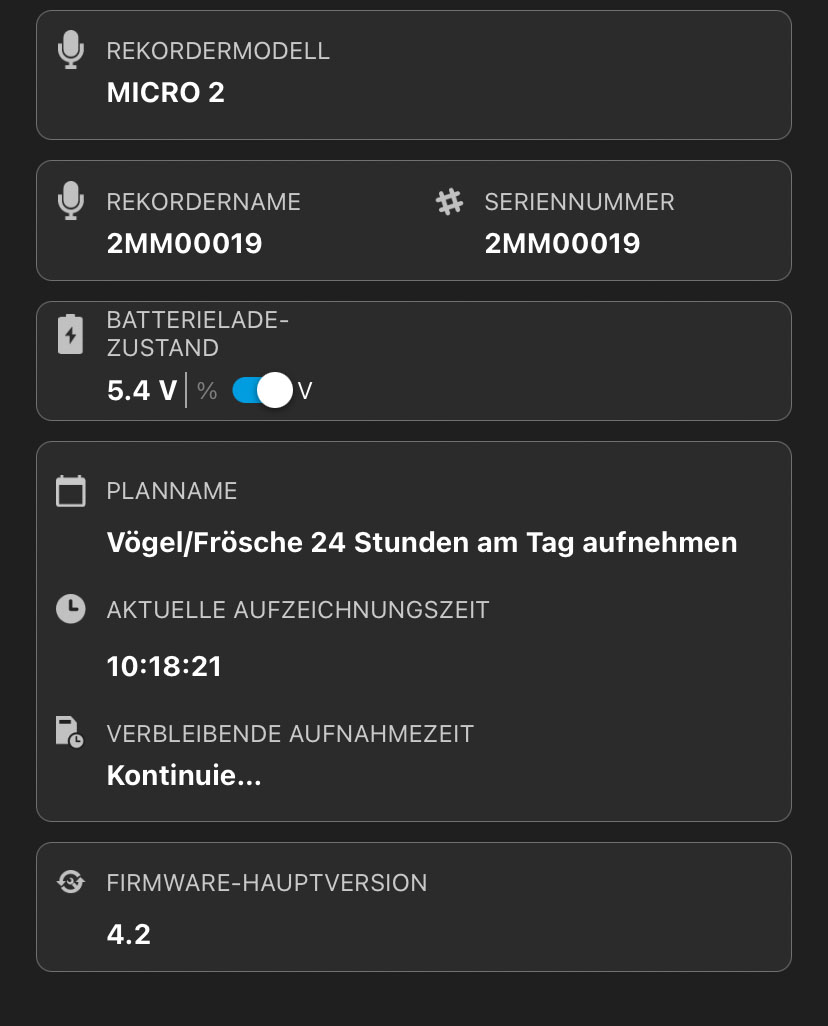
Task: Click the microphone icon beside REKORDERMODELL
Action: [x=70, y=48]
